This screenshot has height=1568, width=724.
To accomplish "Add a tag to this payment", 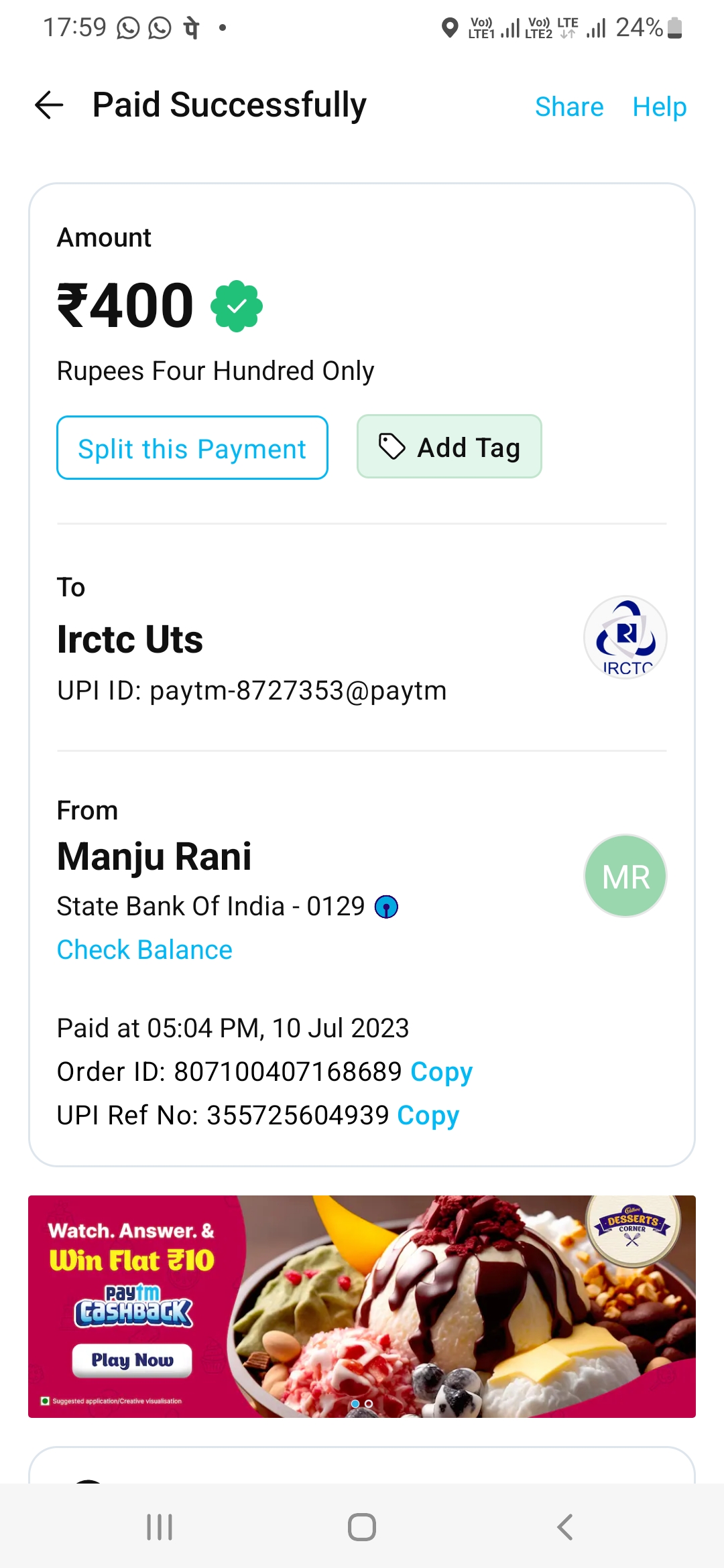I will point(449,447).
